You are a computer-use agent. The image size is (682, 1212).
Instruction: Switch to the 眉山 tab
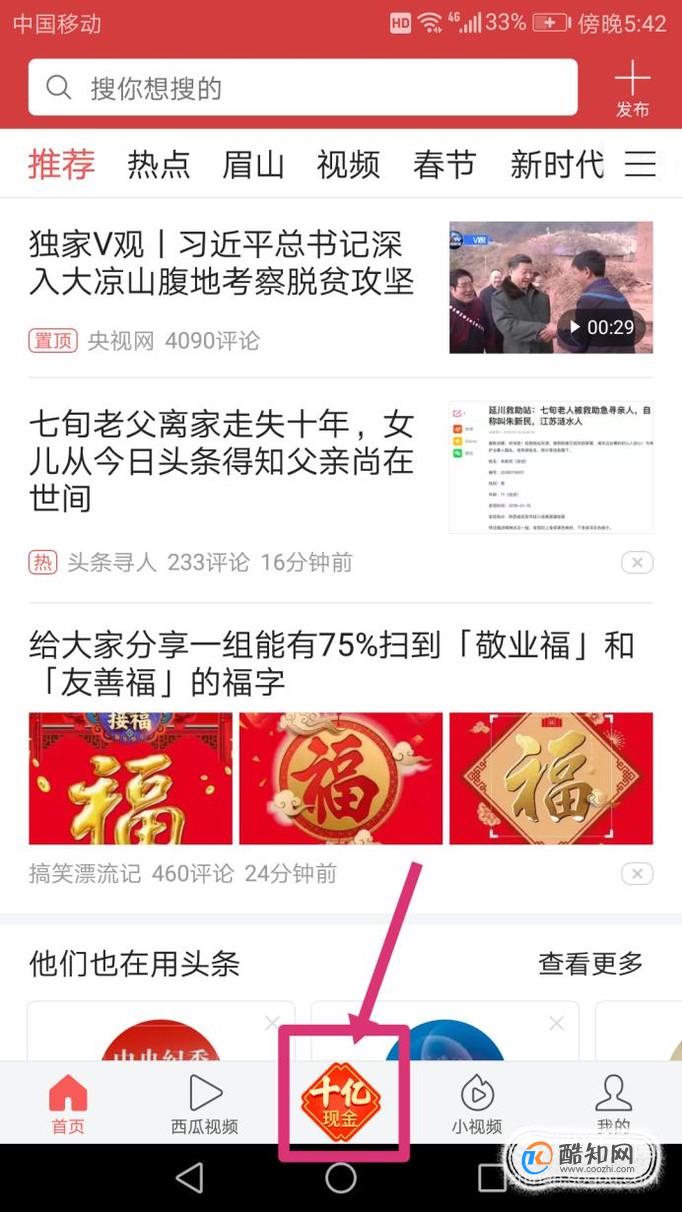[253, 164]
